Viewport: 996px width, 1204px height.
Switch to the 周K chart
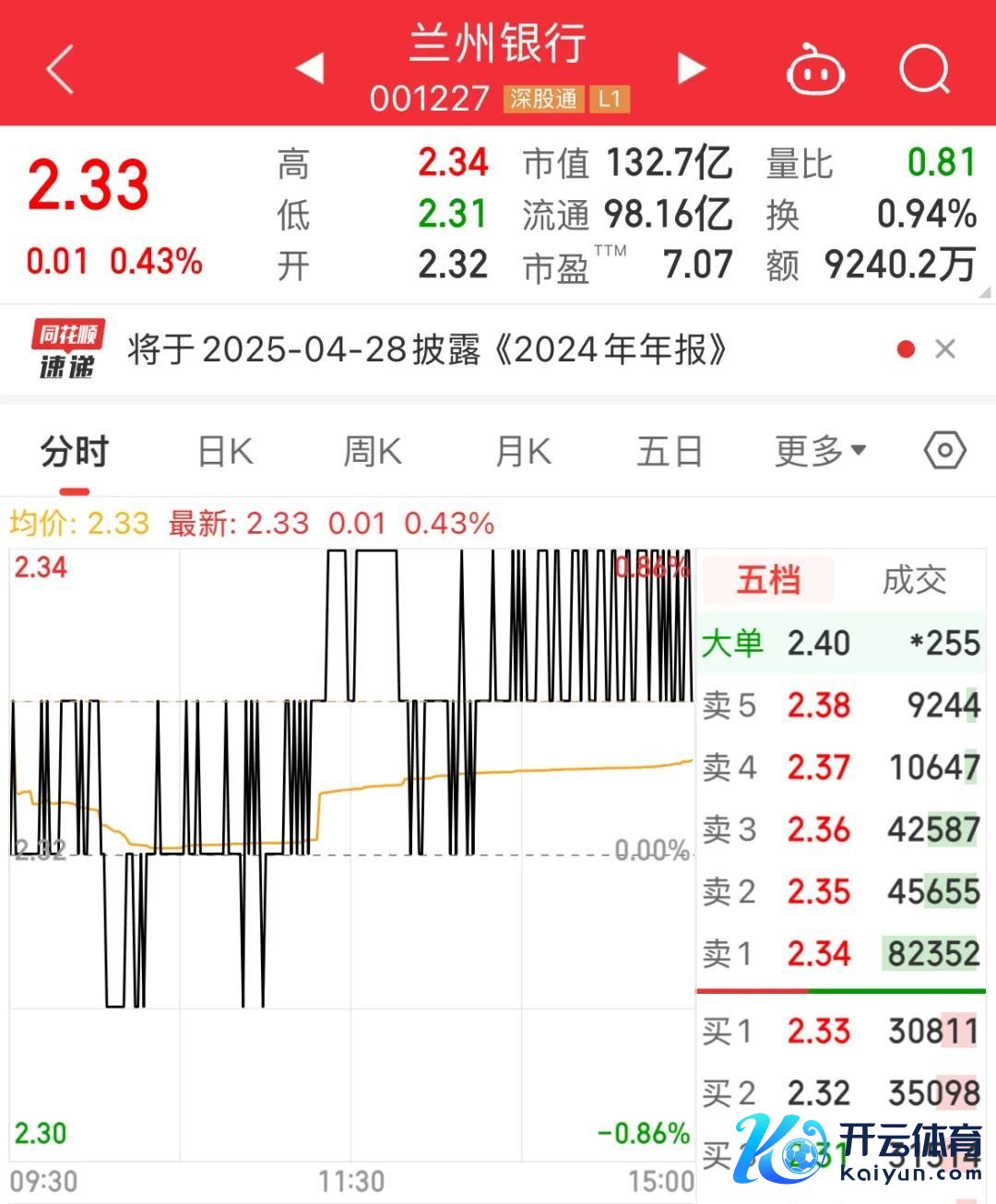[x=373, y=453]
